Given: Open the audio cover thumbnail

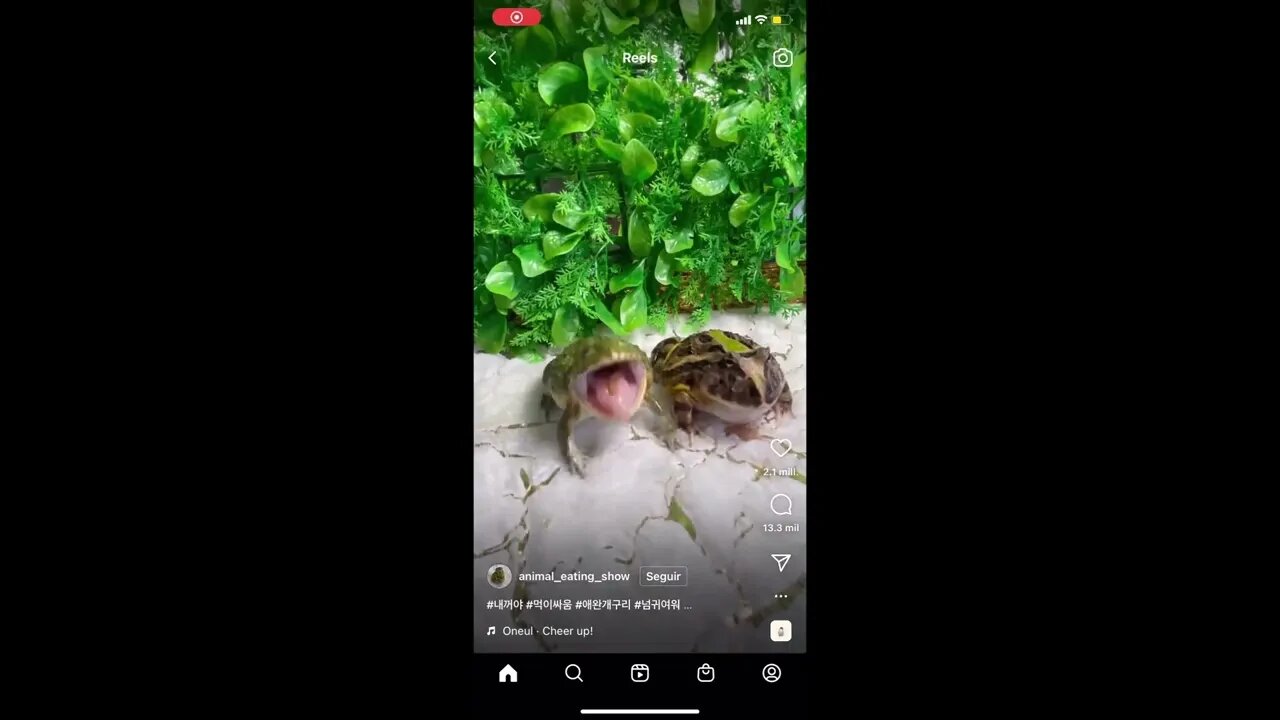Looking at the screenshot, I should [781, 631].
